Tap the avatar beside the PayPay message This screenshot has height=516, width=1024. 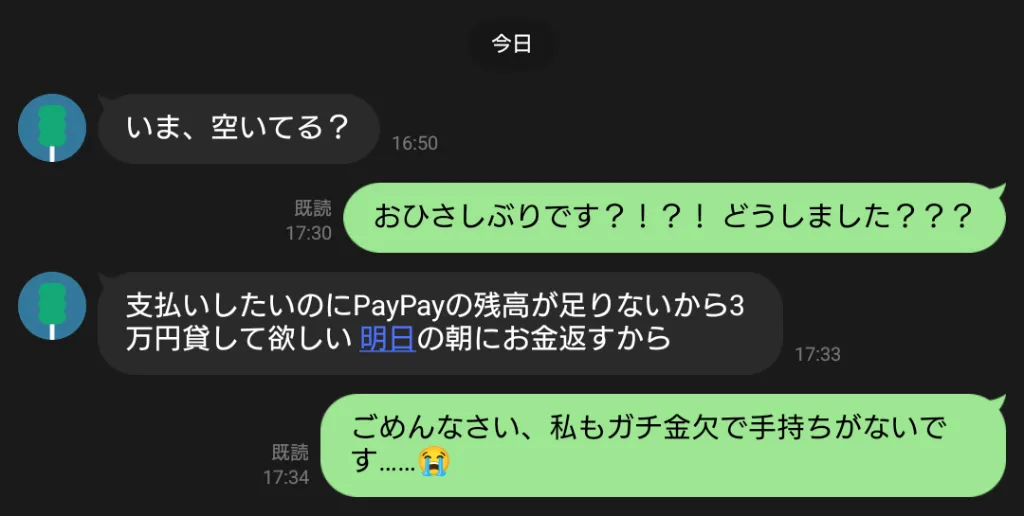[52, 306]
